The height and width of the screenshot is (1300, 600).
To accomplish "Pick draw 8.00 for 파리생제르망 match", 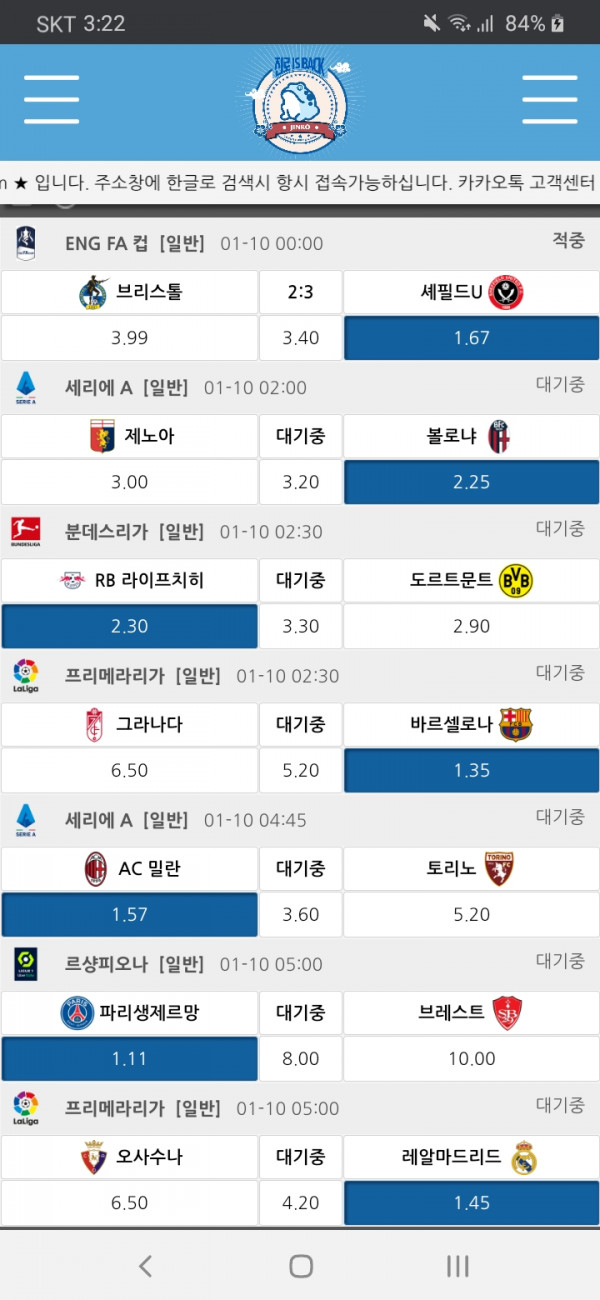I will (301, 1058).
